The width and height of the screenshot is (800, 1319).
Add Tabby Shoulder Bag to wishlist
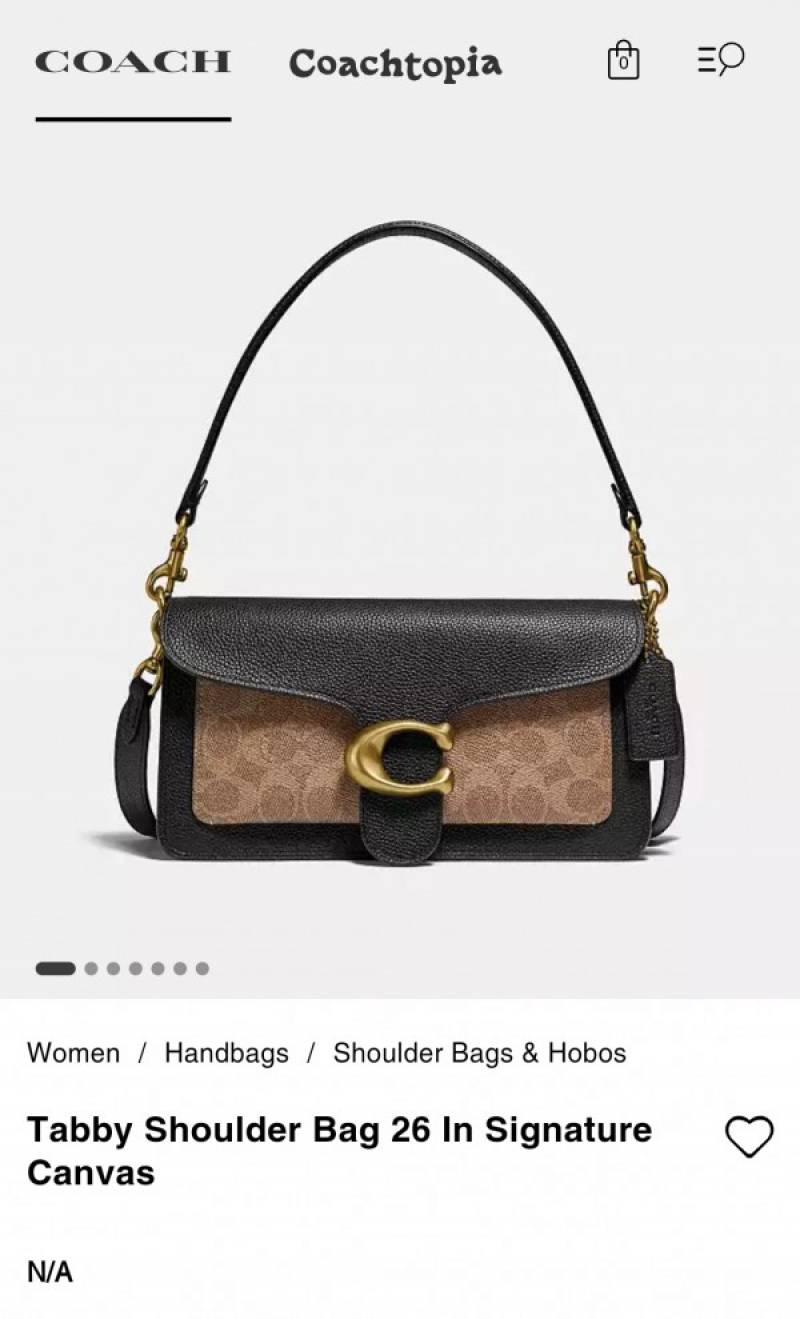tap(749, 1137)
